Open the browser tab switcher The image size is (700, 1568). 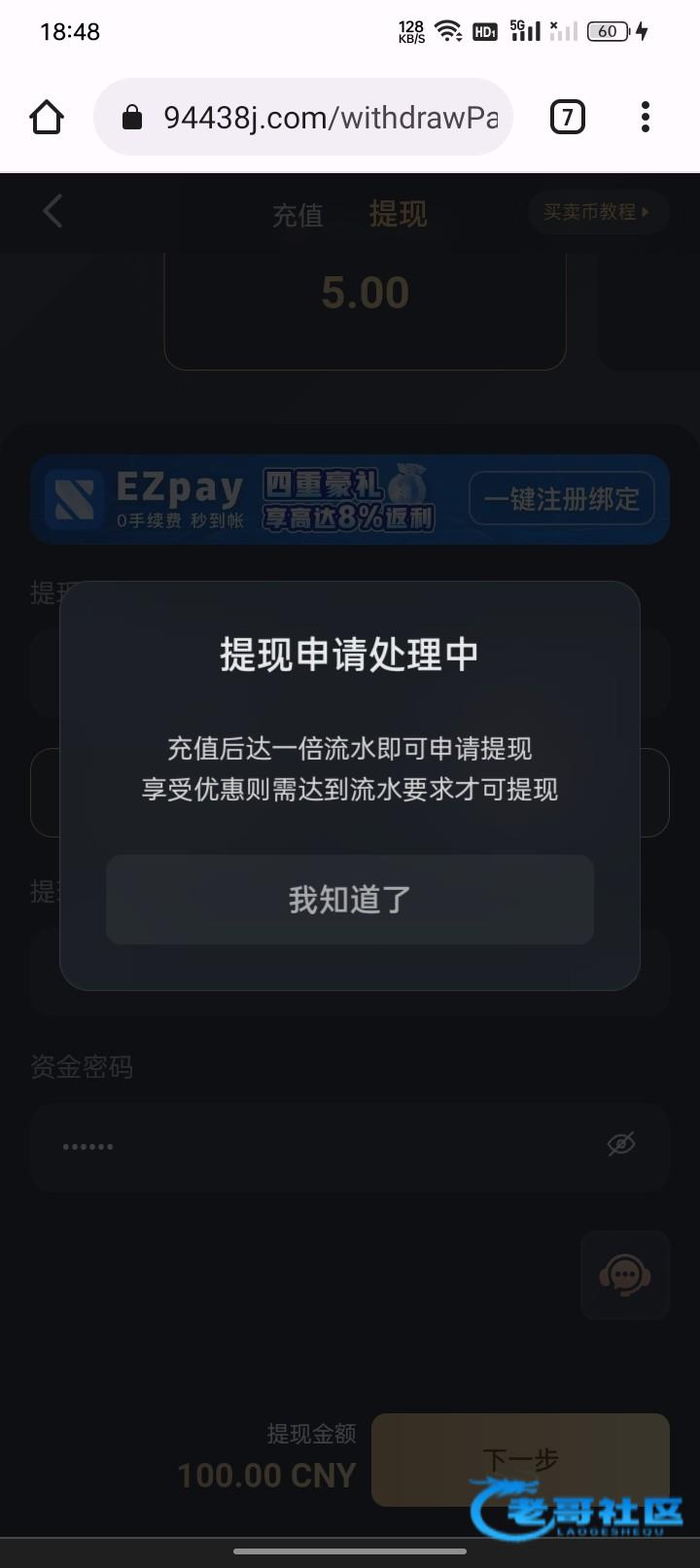pyautogui.click(x=567, y=118)
